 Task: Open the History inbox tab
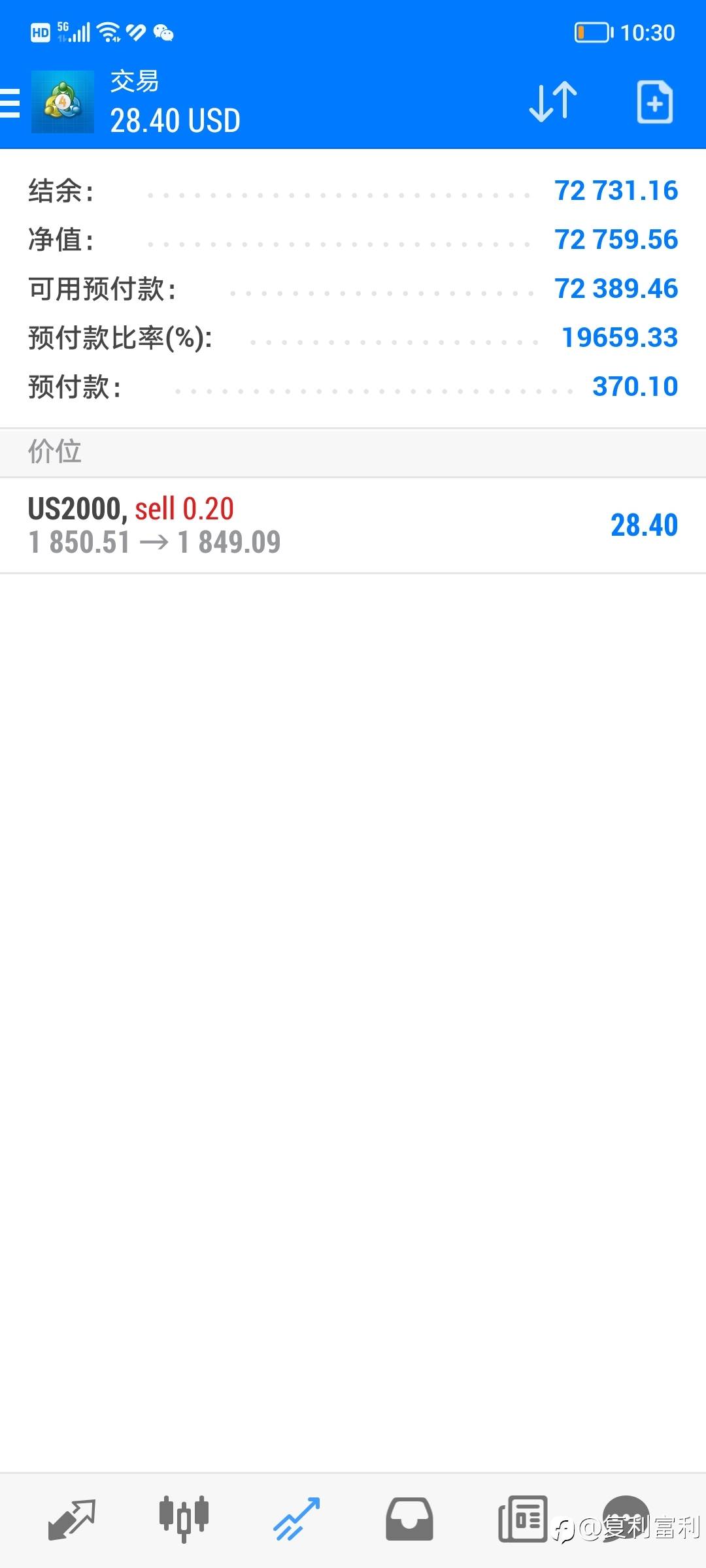click(409, 1519)
